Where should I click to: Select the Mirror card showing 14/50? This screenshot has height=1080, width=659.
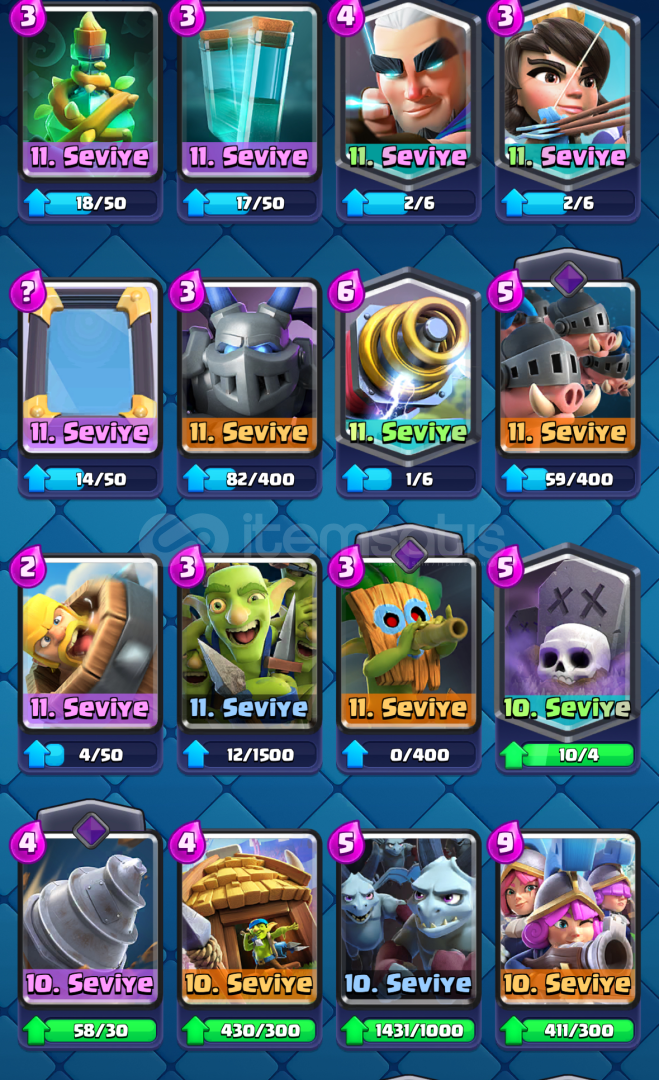pos(90,370)
